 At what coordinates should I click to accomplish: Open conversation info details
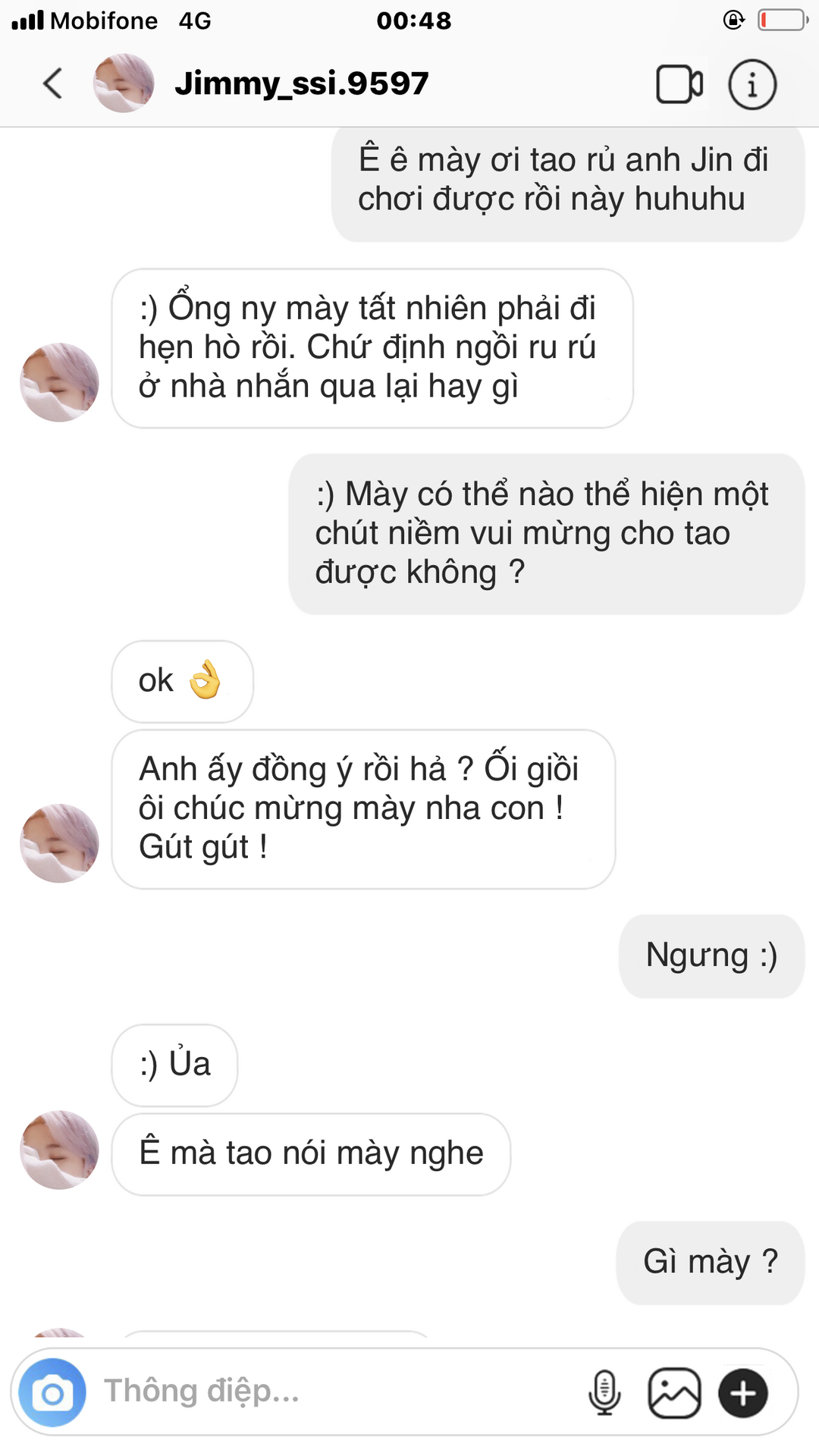point(752,84)
